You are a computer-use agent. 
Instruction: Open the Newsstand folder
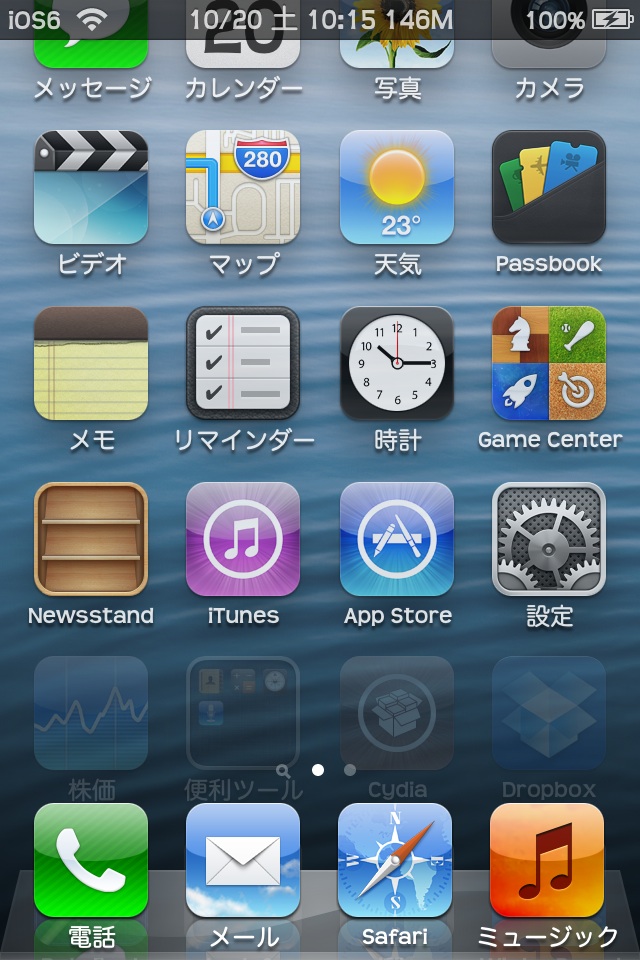[x=91, y=539]
